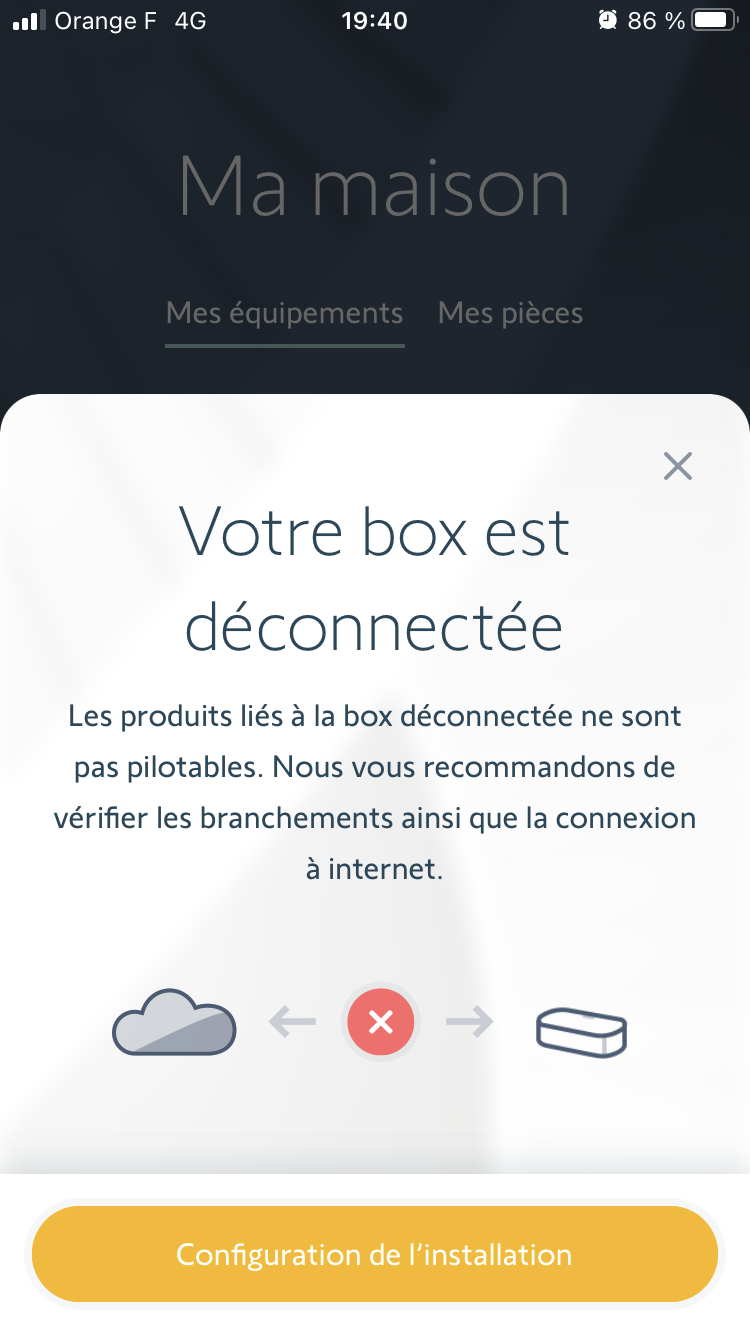750x1334 pixels.
Task: Dismiss the disconnected box dialog
Action: click(677, 466)
